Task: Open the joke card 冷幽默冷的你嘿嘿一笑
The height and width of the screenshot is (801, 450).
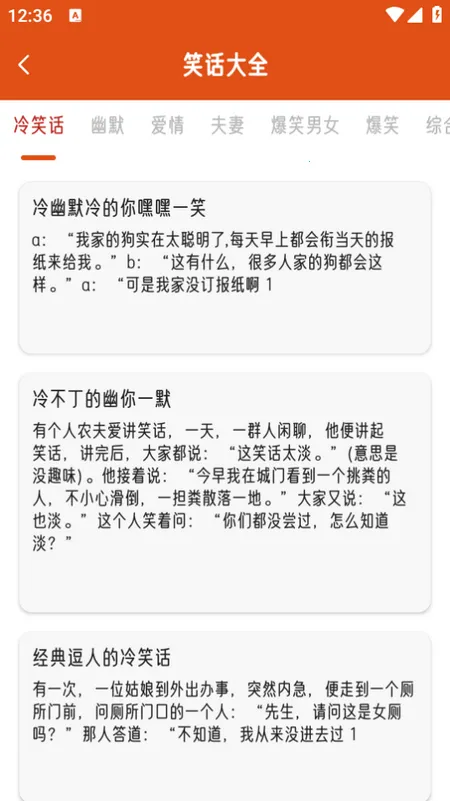Action: pyautogui.click(x=225, y=267)
